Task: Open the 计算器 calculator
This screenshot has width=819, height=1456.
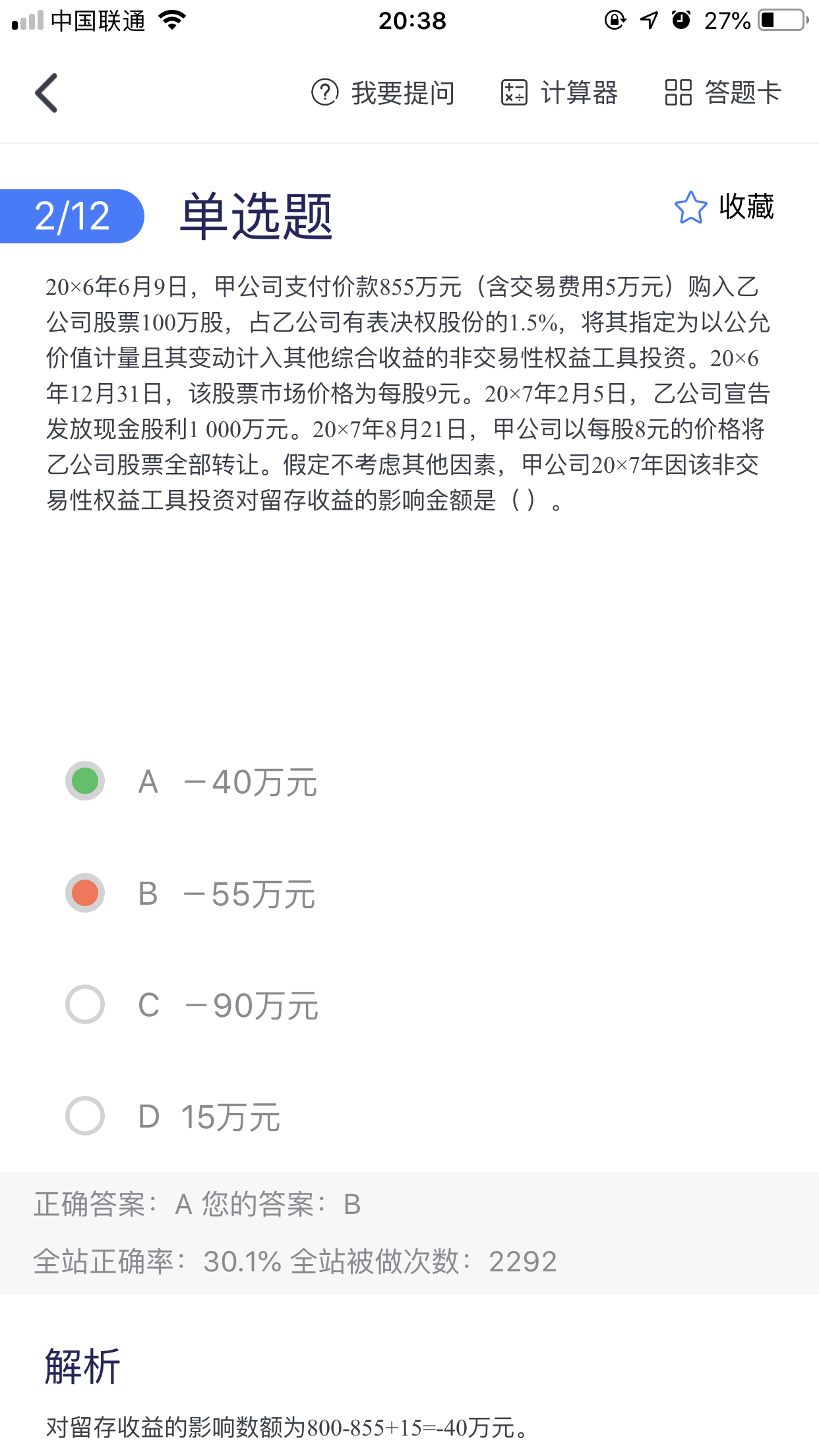Action: (559, 93)
